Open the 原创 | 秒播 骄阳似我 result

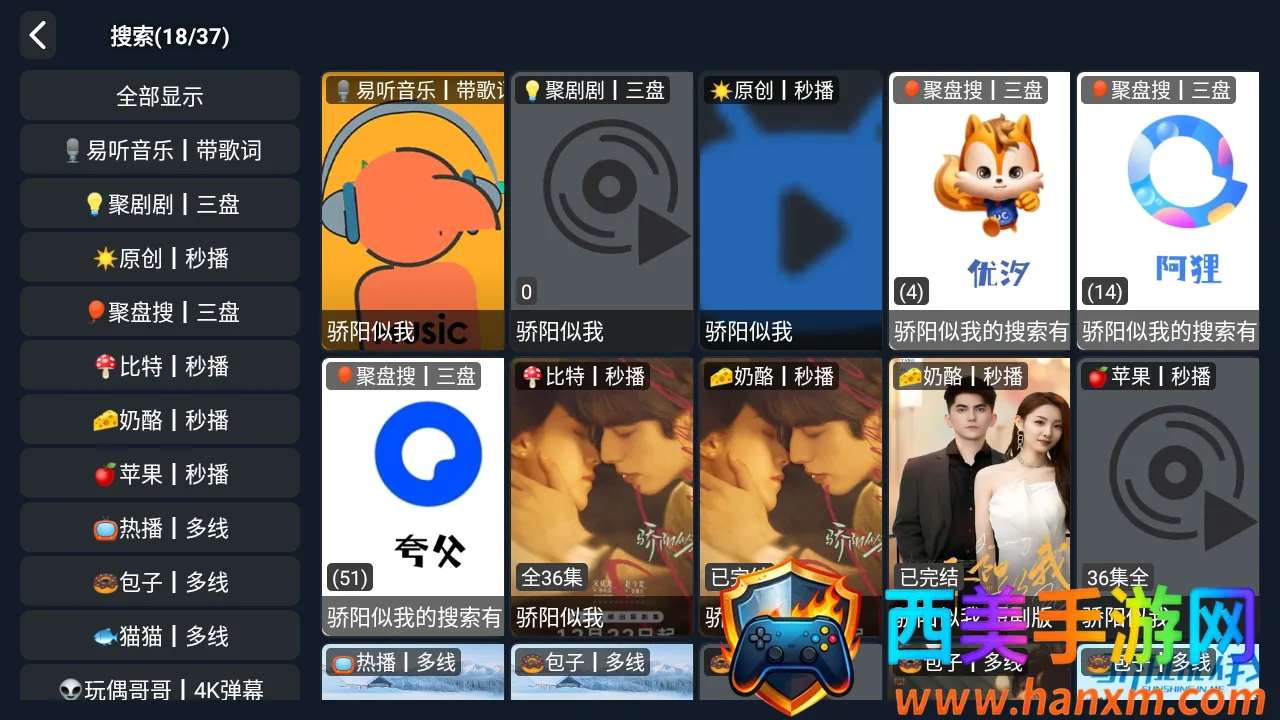[790, 210]
